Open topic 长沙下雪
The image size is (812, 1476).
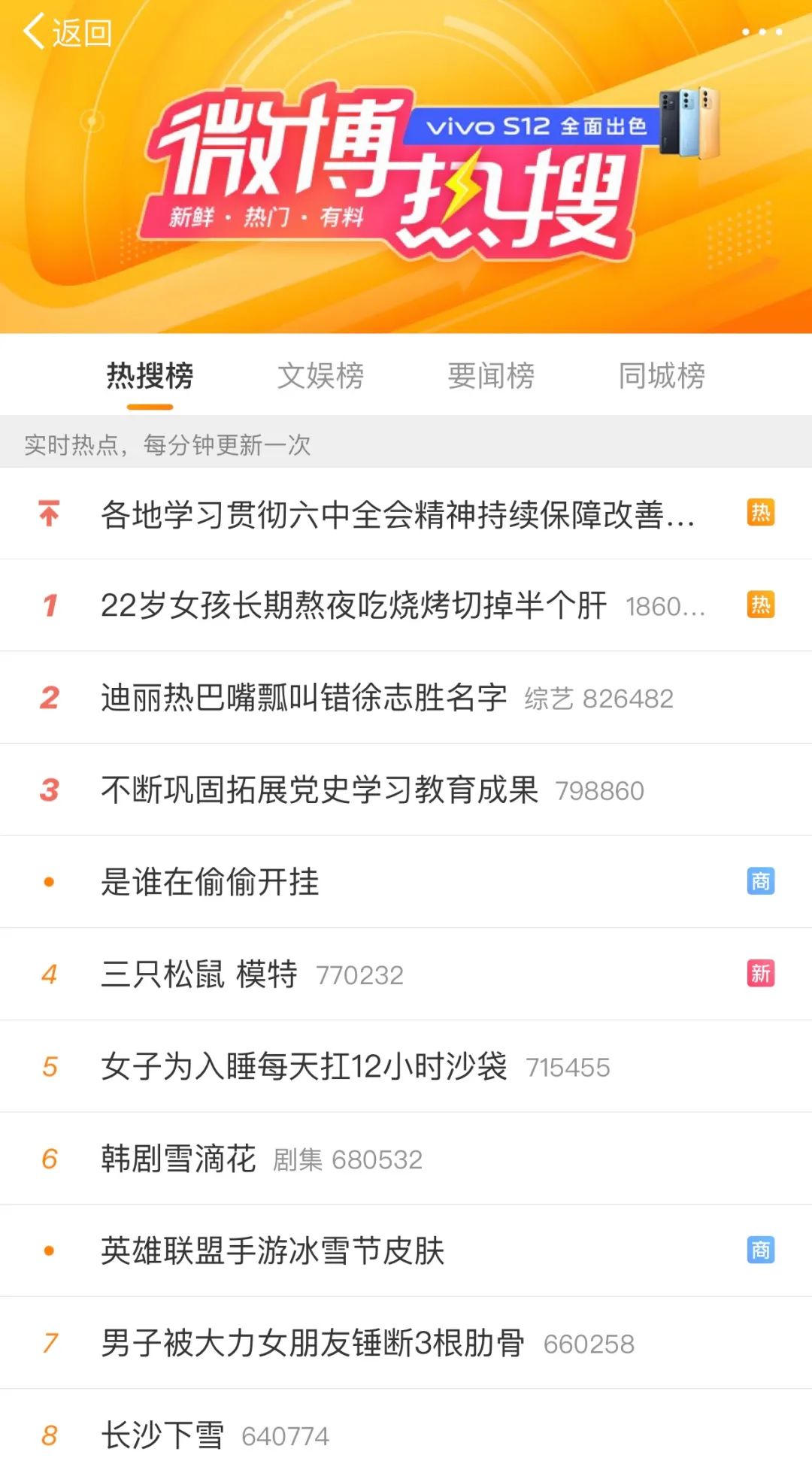(406, 1432)
